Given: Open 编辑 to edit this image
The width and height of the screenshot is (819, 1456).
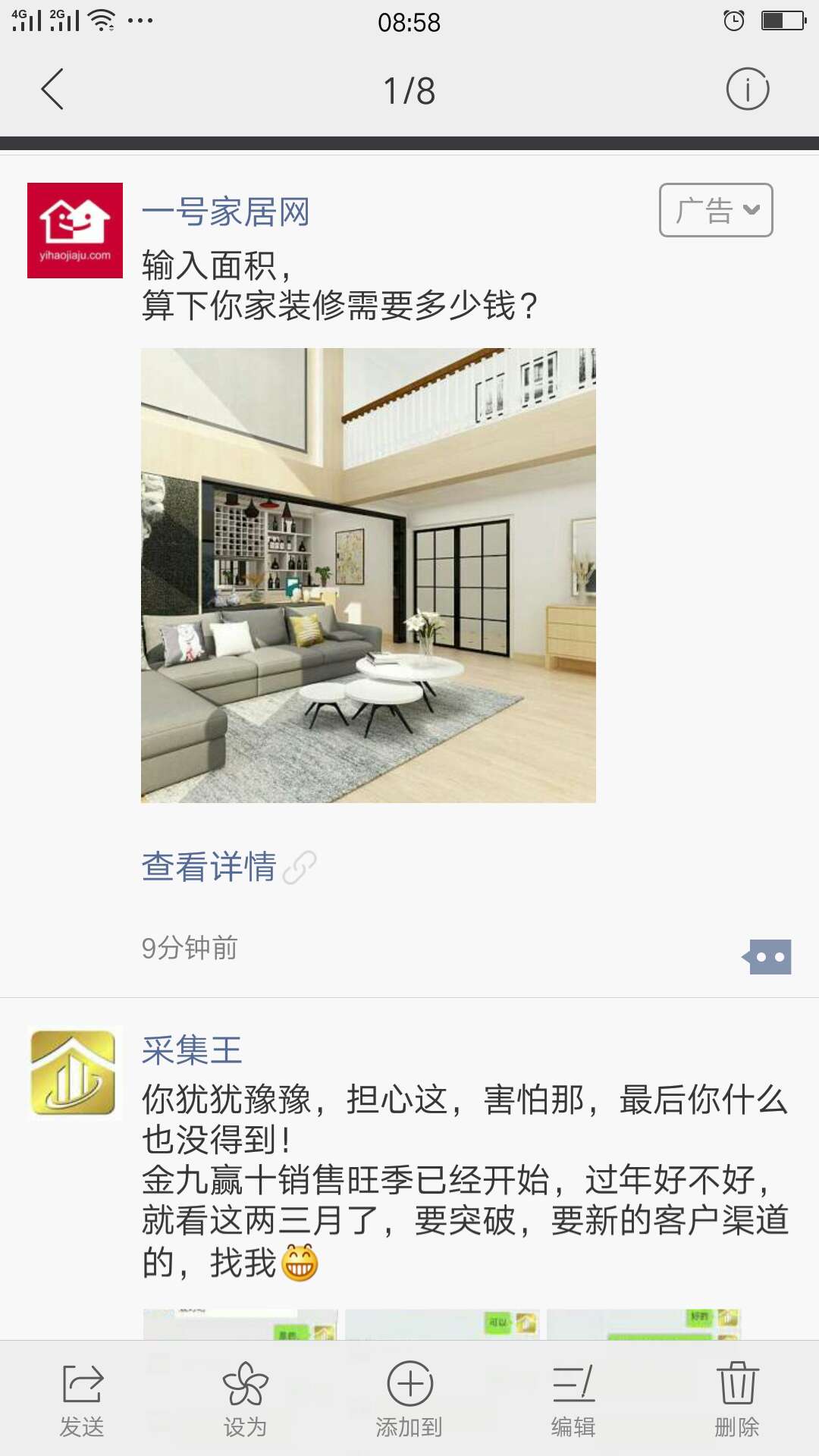Looking at the screenshot, I should pos(573,1400).
